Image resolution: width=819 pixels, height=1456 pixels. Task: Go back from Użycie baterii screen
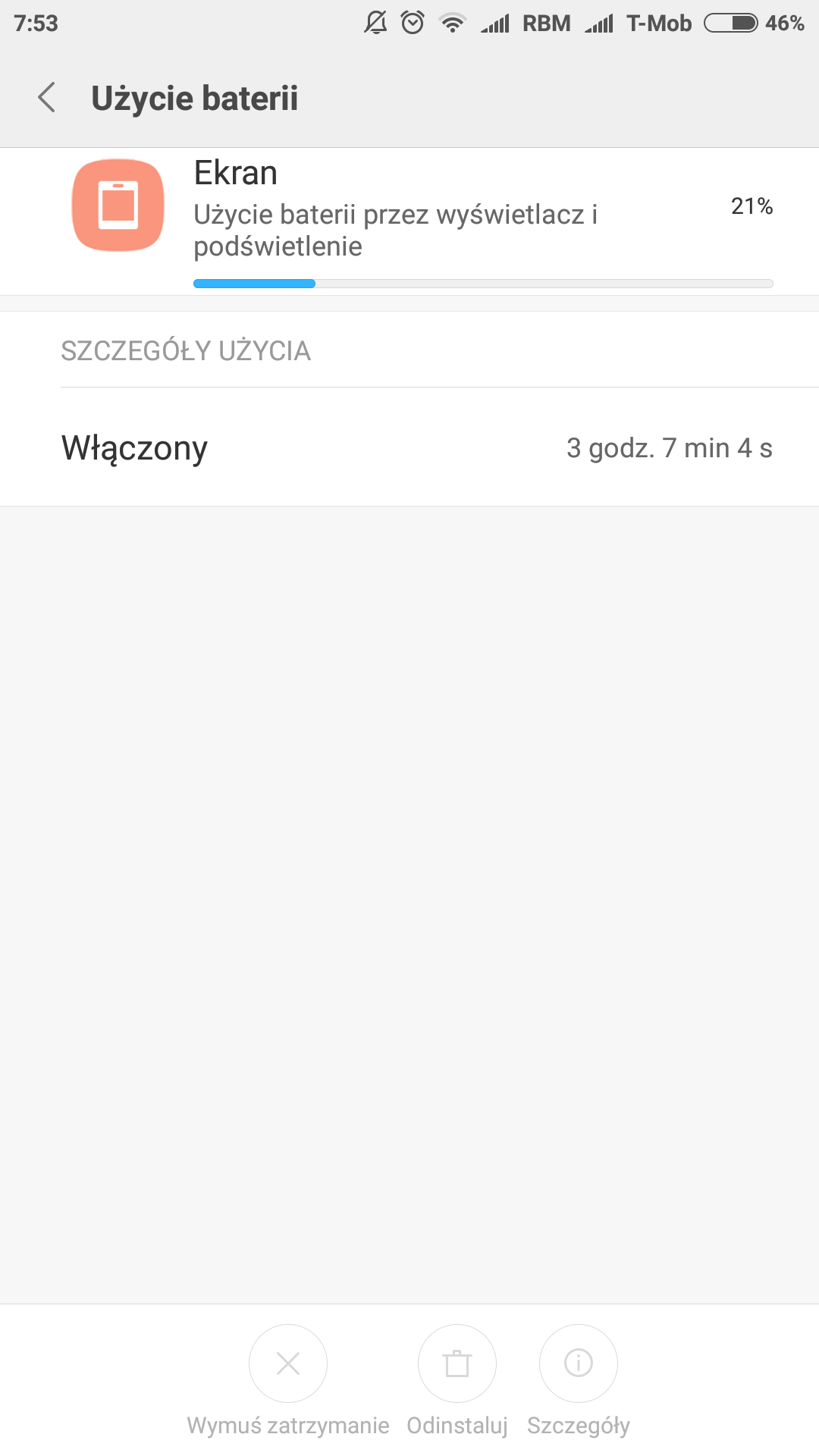[x=47, y=98]
